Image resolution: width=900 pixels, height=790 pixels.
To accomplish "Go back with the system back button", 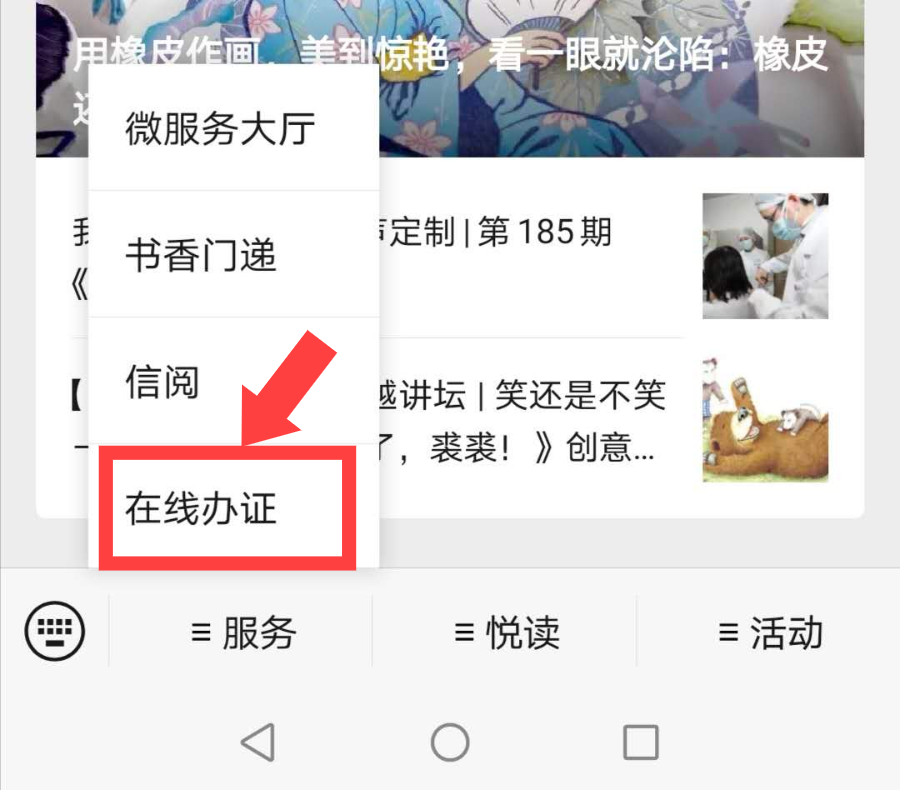I will 258,743.
